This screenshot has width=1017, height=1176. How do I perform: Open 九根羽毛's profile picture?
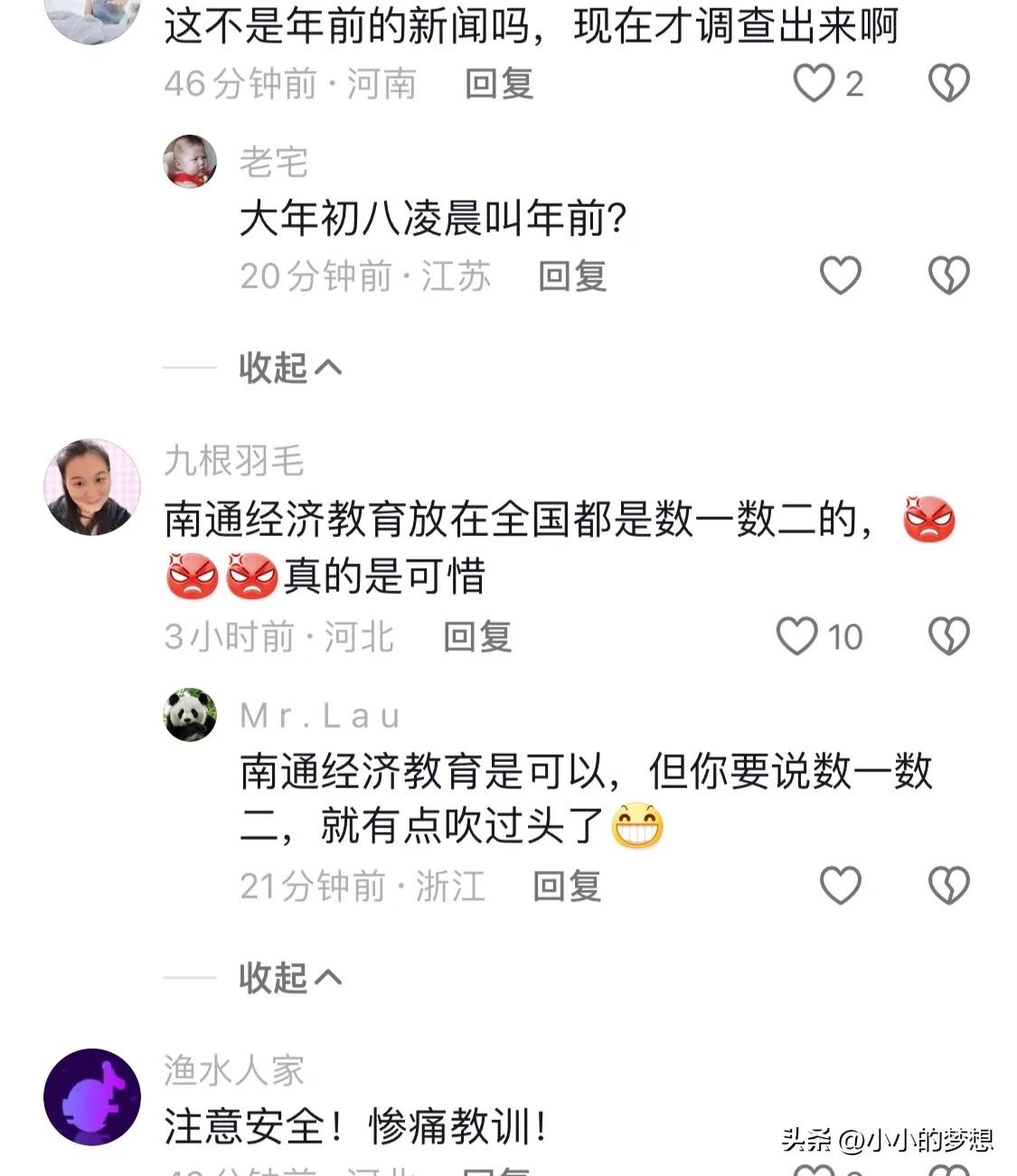pyautogui.click(x=92, y=487)
